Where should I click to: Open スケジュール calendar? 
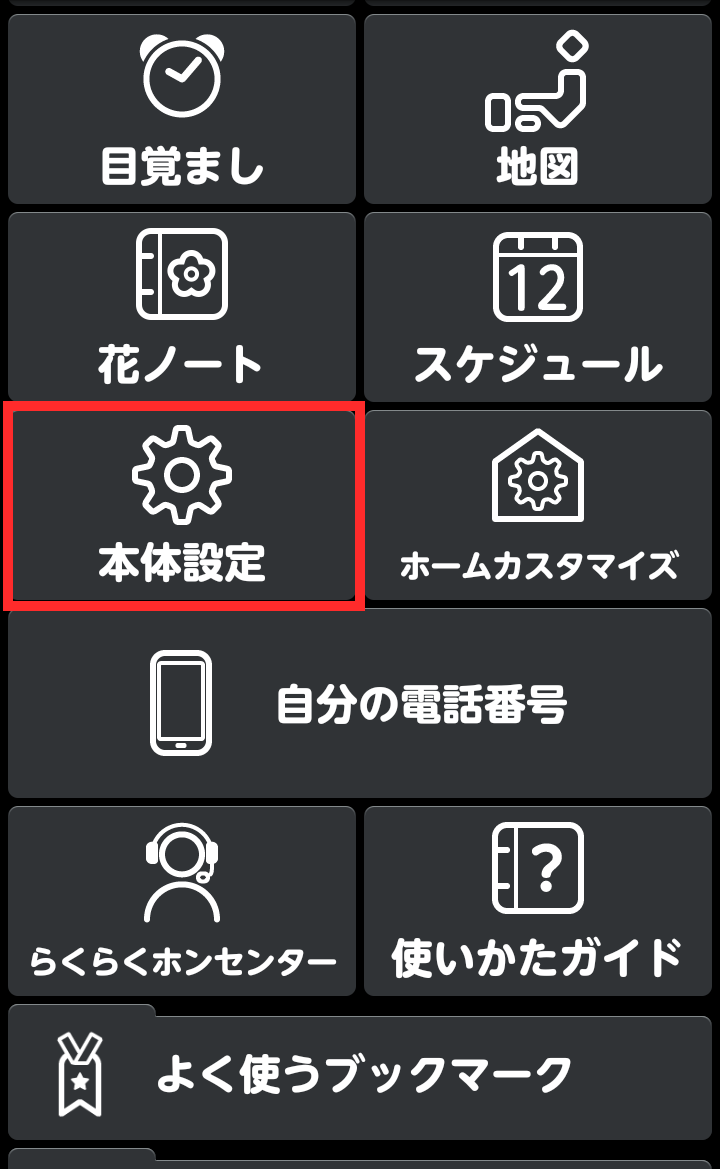coord(539,306)
